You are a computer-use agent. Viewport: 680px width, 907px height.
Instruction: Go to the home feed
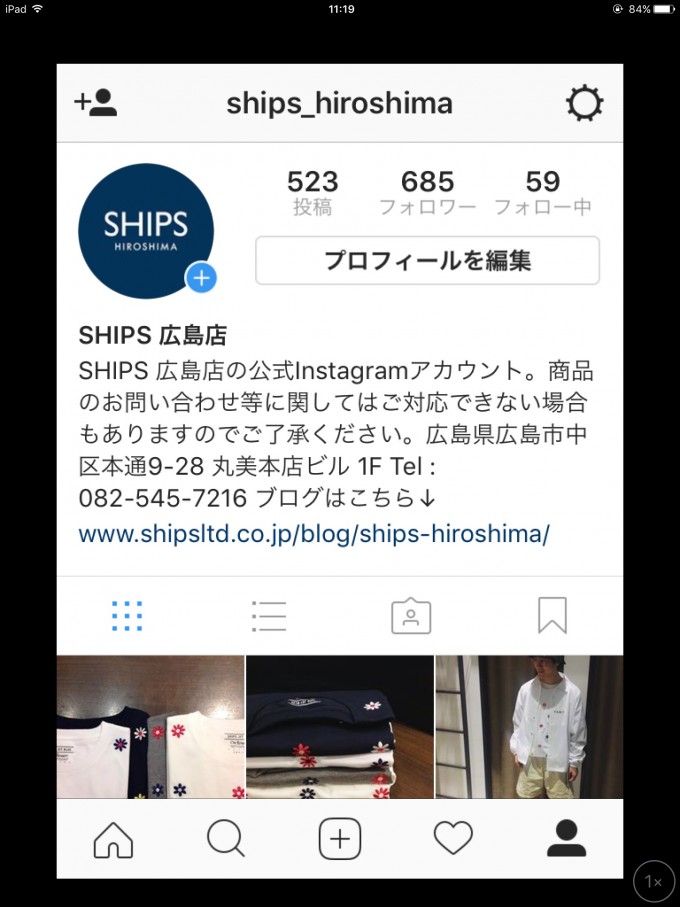coord(113,839)
